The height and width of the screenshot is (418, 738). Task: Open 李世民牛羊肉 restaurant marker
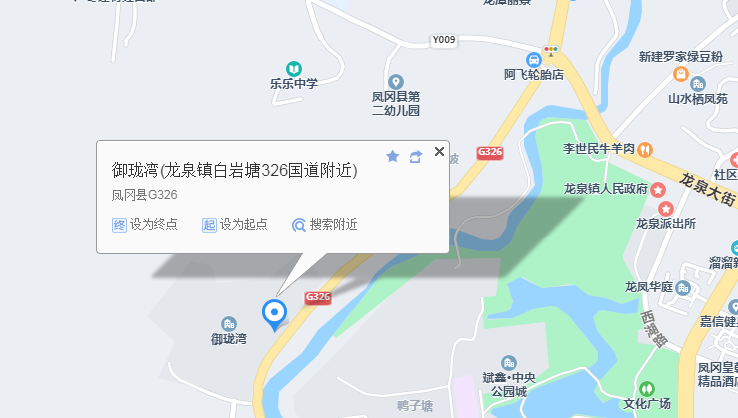(x=646, y=149)
